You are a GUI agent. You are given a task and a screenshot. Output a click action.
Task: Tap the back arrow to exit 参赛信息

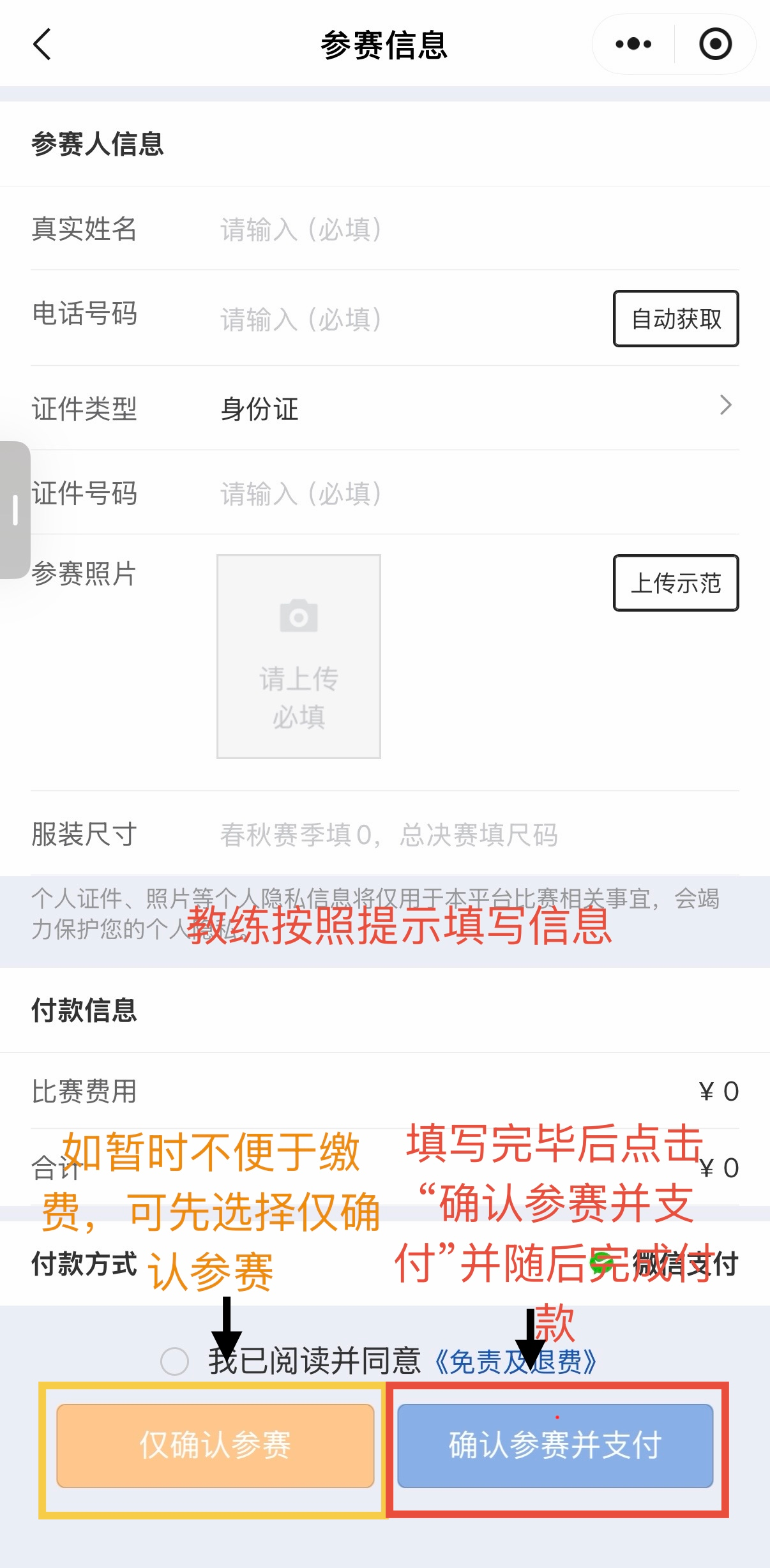click(x=40, y=45)
